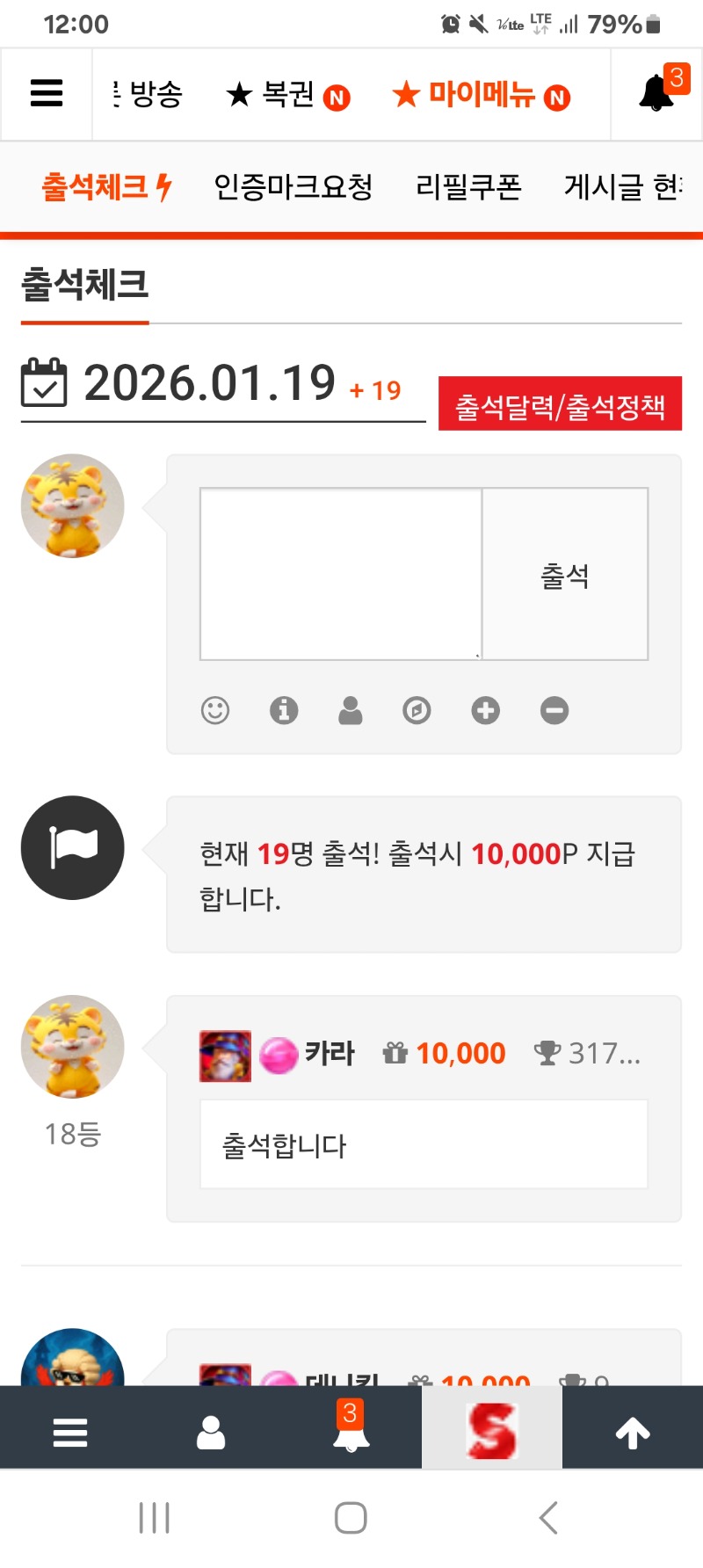
Task: Open the profile icon in bottom bar
Action: [x=211, y=1433]
